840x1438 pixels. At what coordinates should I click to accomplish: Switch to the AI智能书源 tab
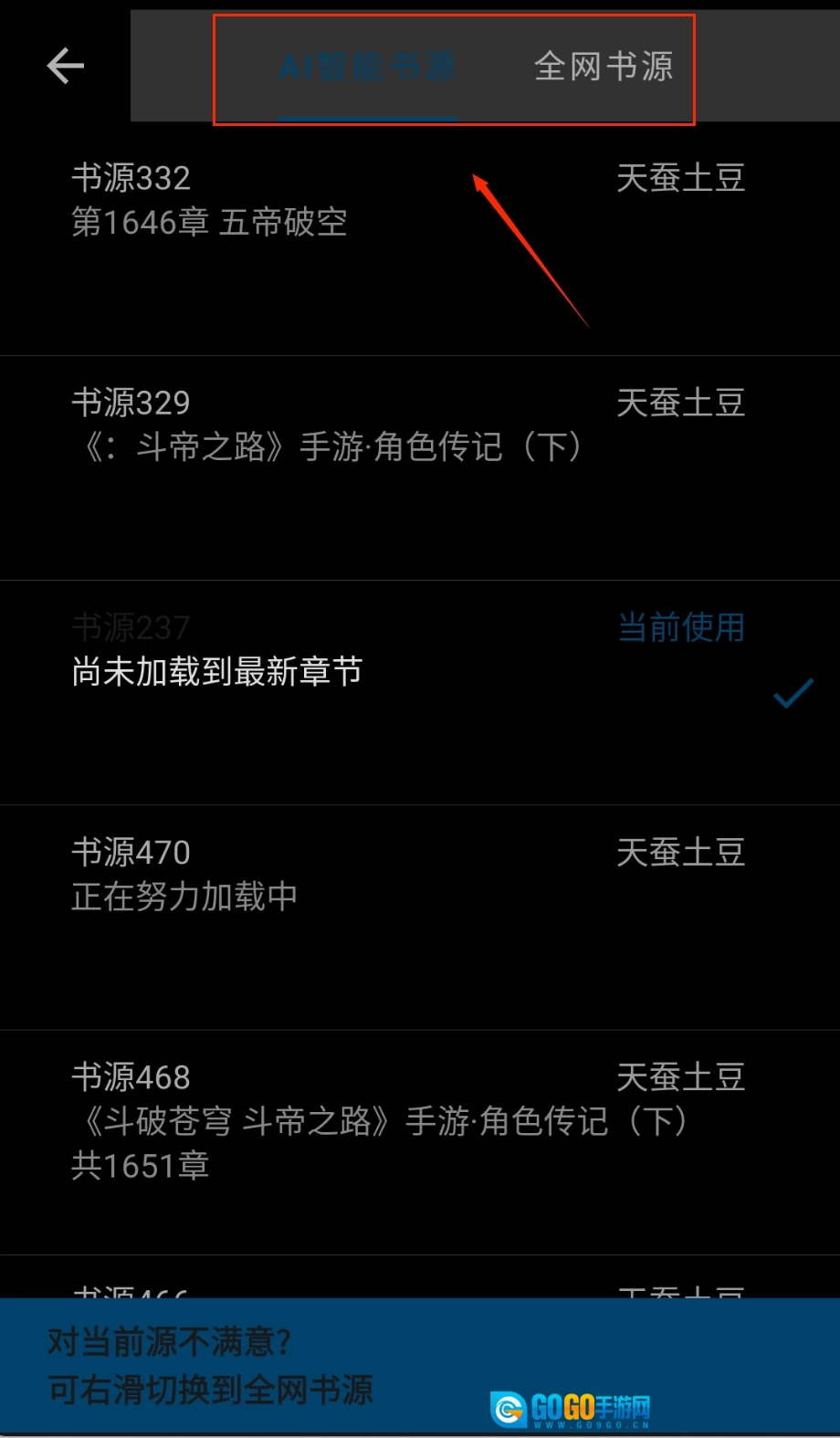tap(366, 68)
